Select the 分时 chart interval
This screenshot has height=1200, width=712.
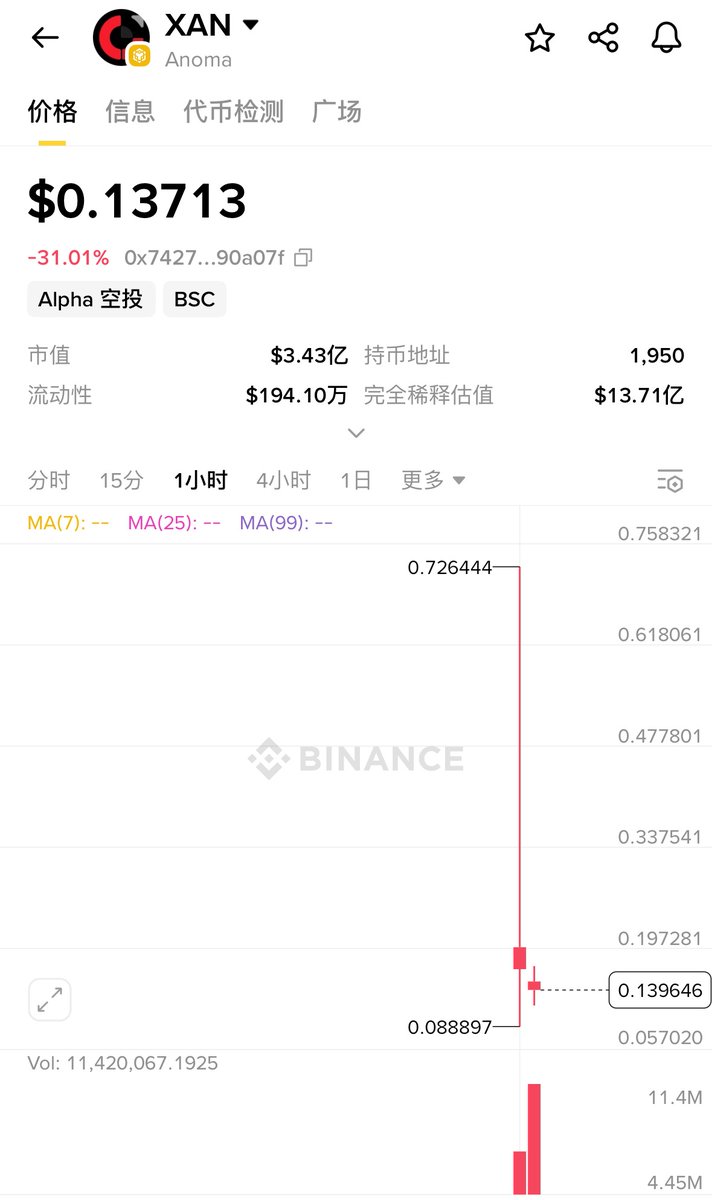(49, 480)
